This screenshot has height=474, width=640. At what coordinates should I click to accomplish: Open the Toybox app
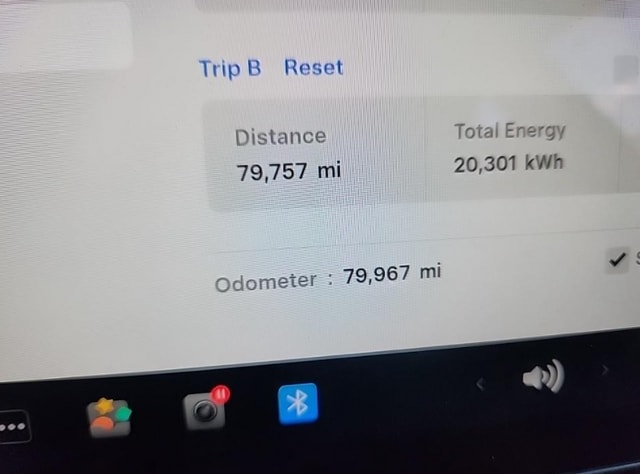click(109, 416)
